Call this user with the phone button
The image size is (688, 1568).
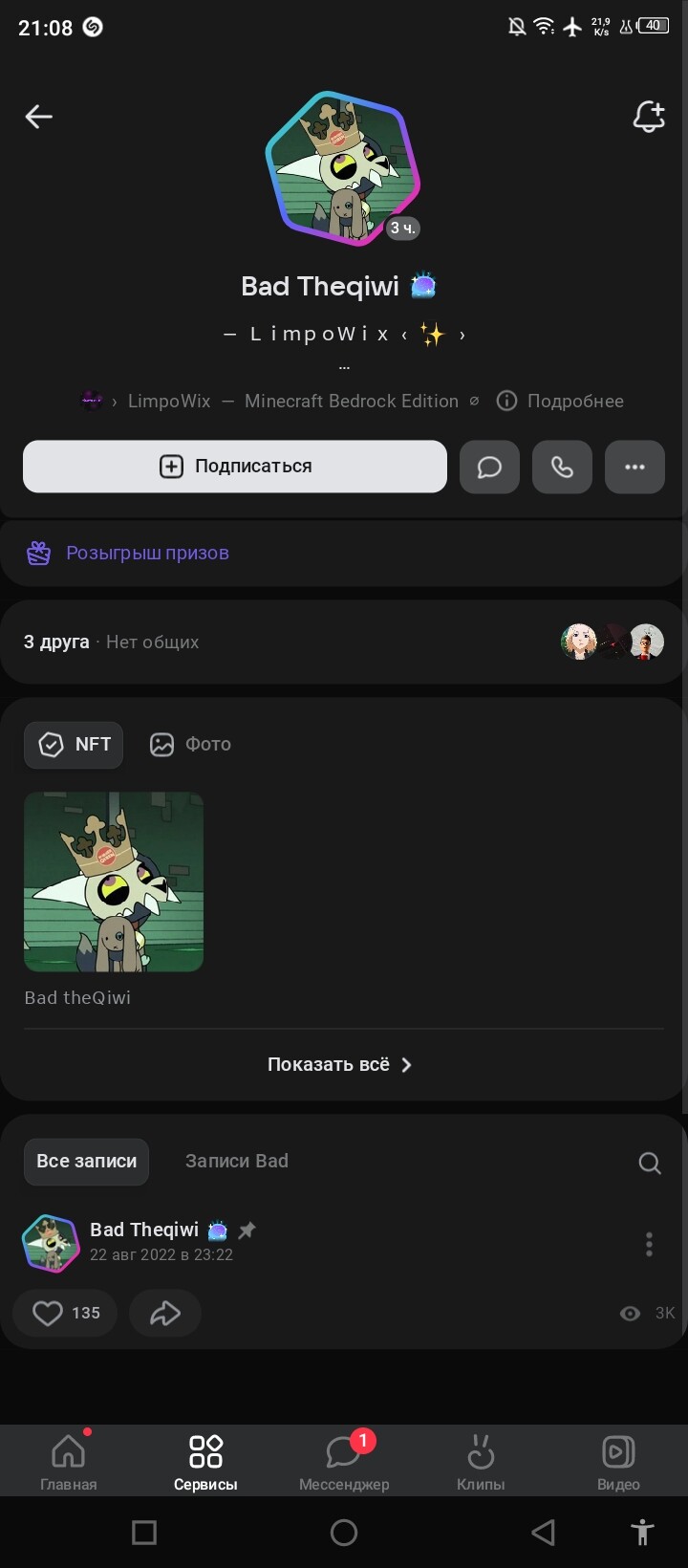562,467
